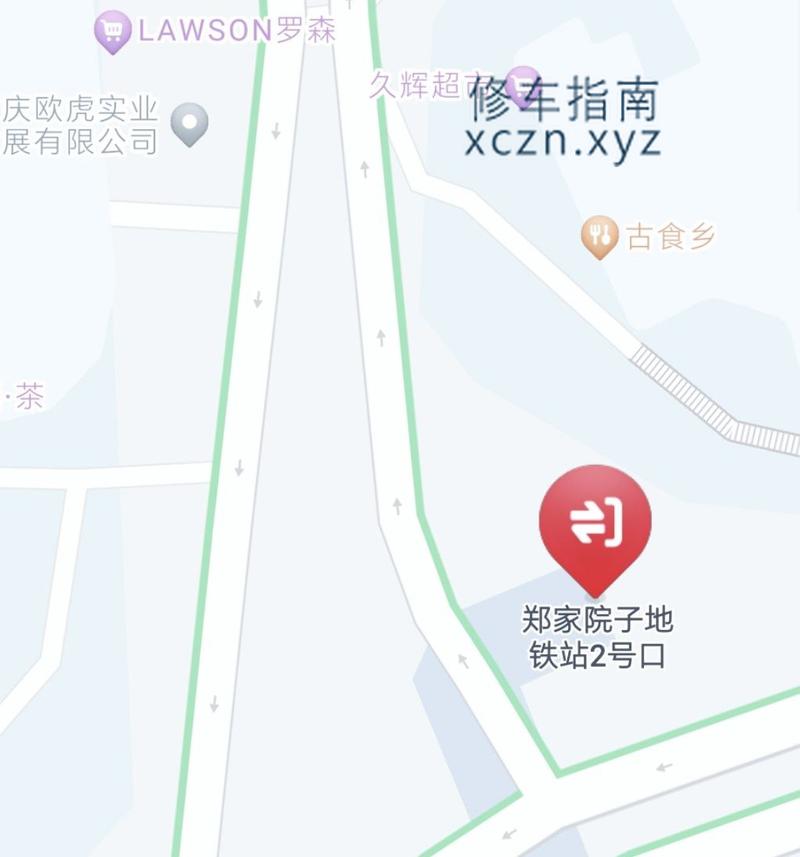Open the 古食乡 restaurant marker
This screenshot has width=800, height=857.
click(599, 236)
